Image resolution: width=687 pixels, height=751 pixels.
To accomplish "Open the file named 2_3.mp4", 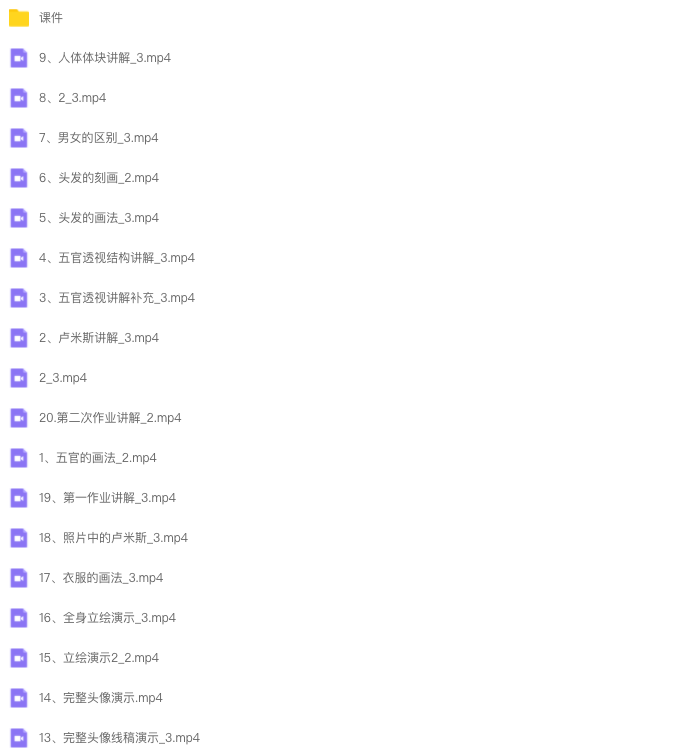I will [x=62, y=378].
